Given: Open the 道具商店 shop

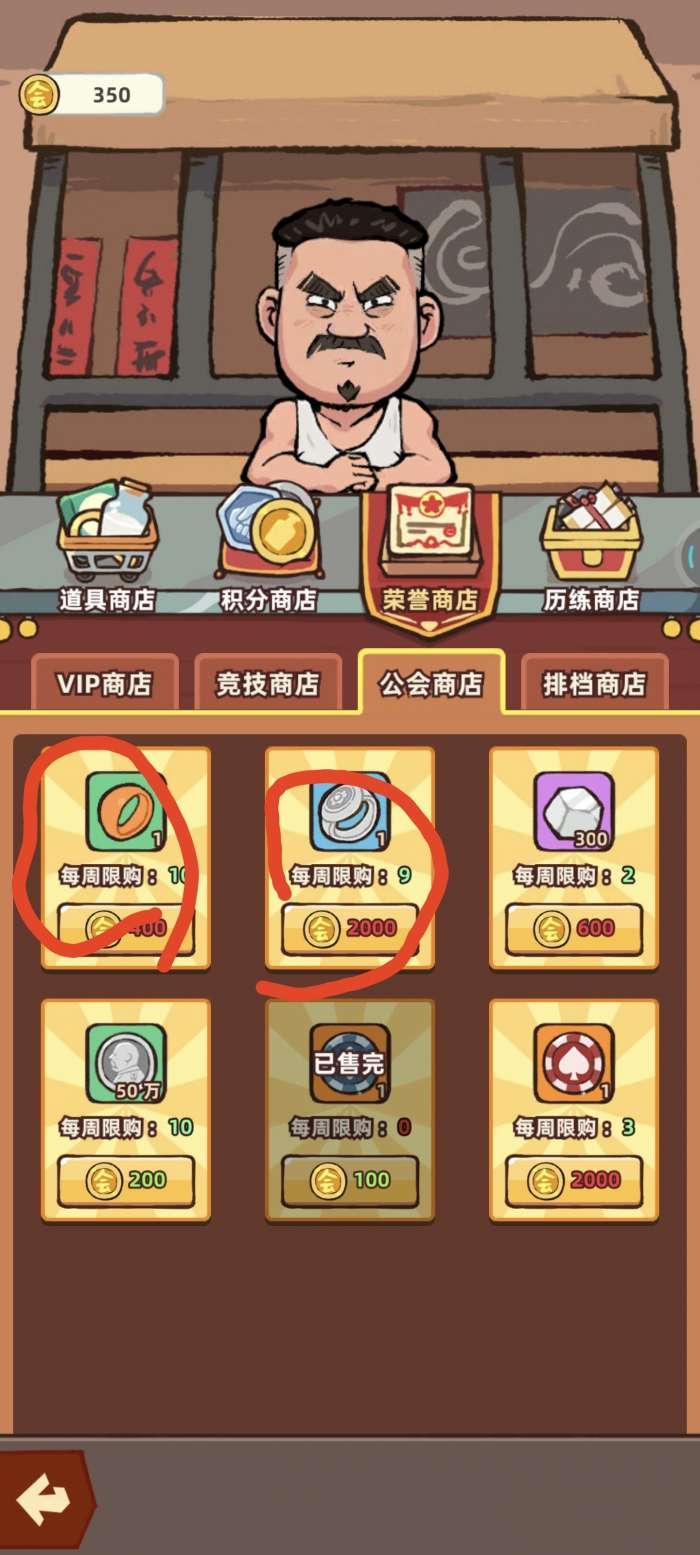Looking at the screenshot, I should (107, 545).
